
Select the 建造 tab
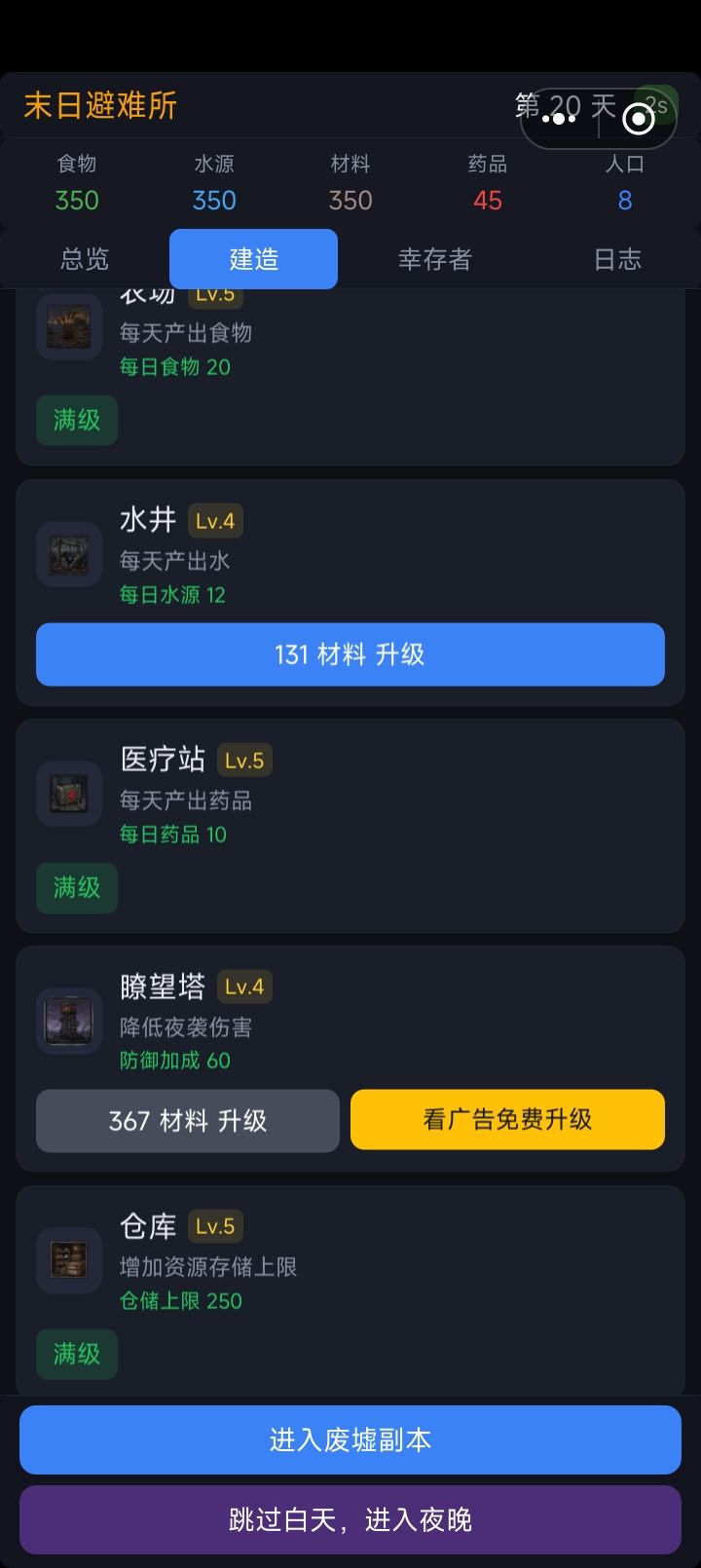click(x=253, y=259)
